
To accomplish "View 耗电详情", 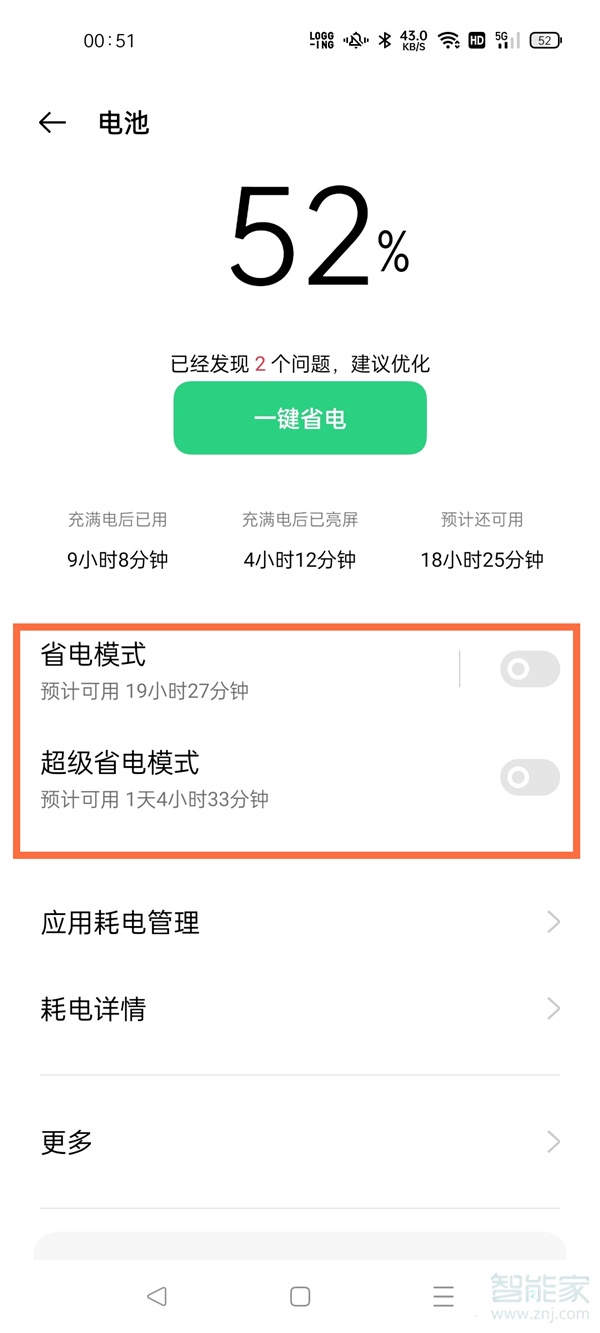I will pyautogui.click(x=300, y=1009).
